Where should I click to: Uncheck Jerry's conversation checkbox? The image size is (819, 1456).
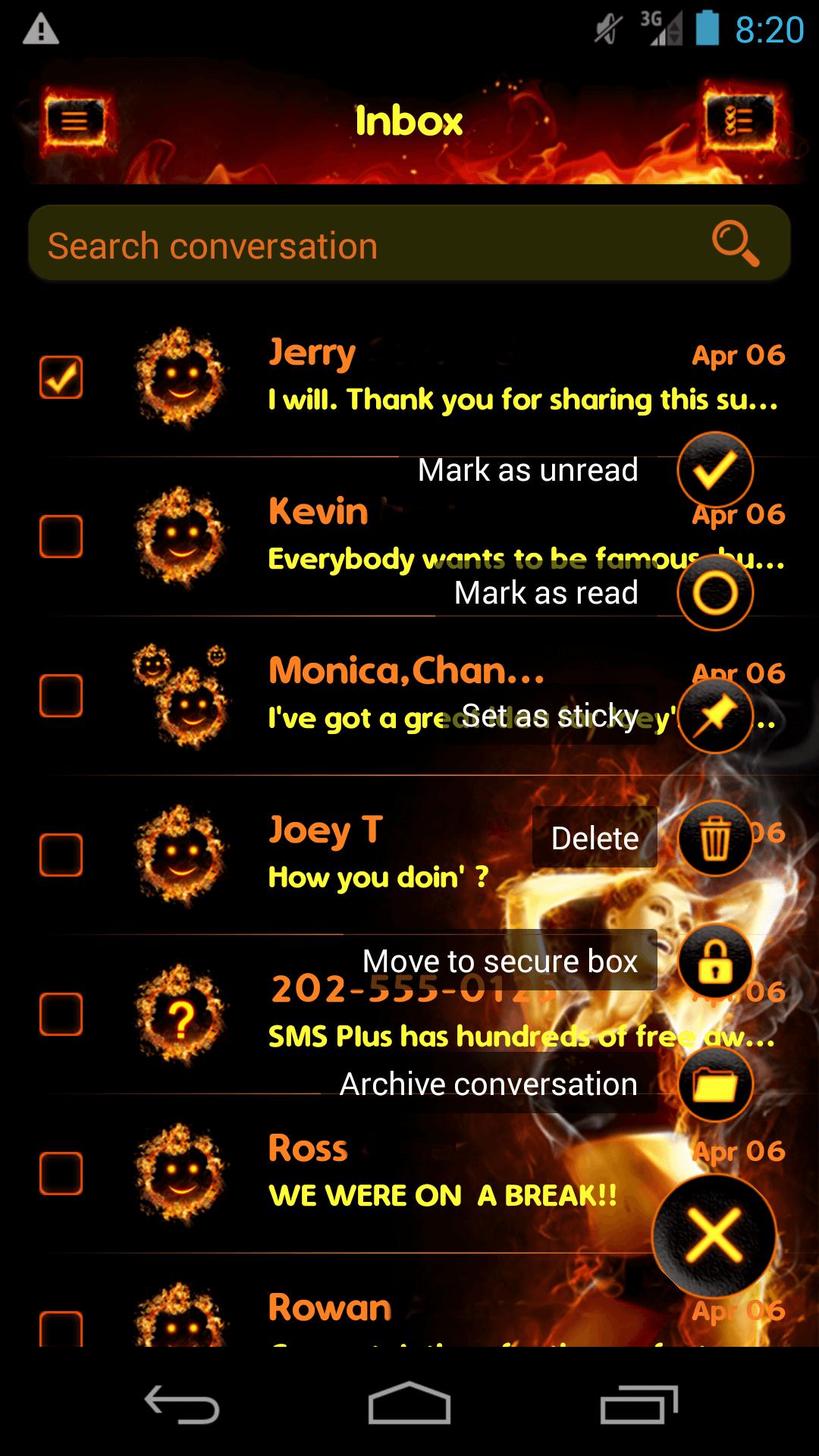(x=61, y=377)
